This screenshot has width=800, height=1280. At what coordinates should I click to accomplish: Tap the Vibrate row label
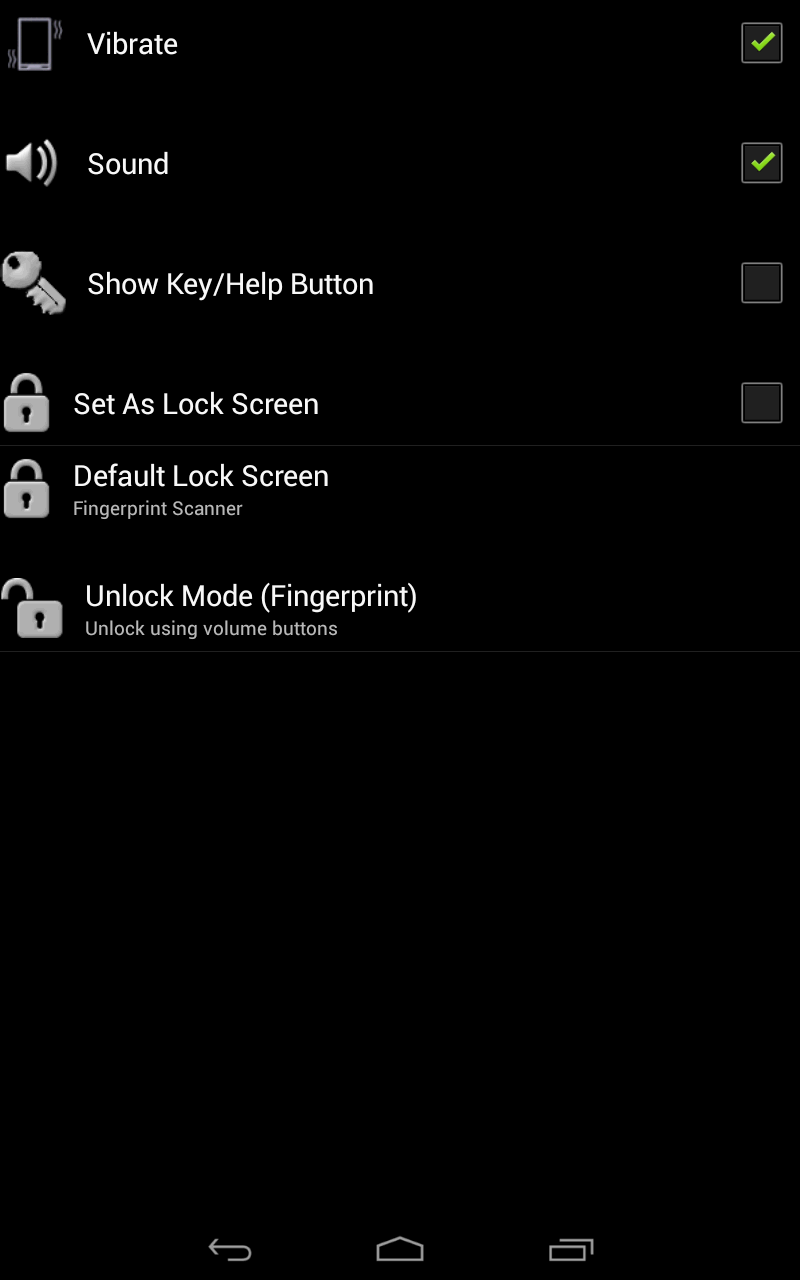pyautogui.click(x=132, y=43)
